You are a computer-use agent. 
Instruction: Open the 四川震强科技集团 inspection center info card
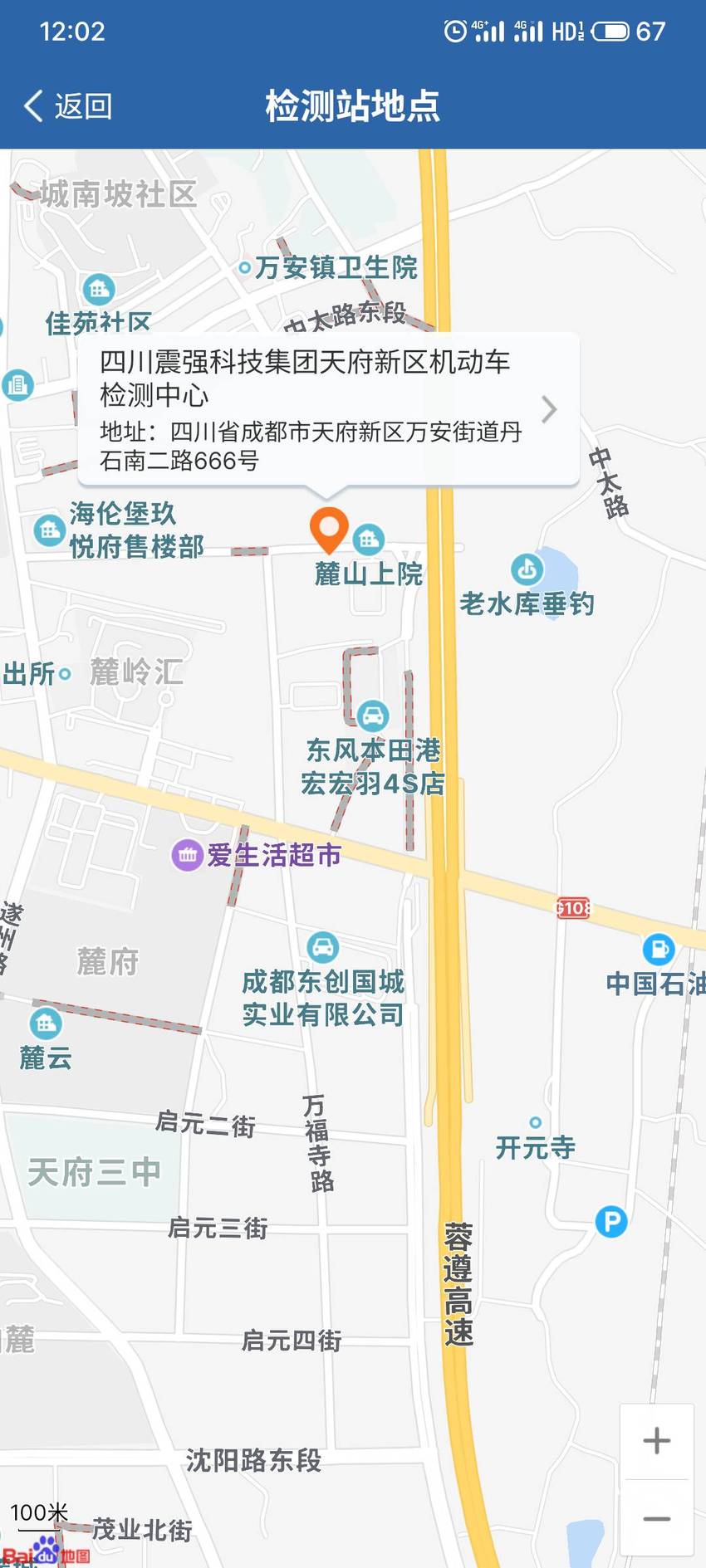[x=328, y=409]
